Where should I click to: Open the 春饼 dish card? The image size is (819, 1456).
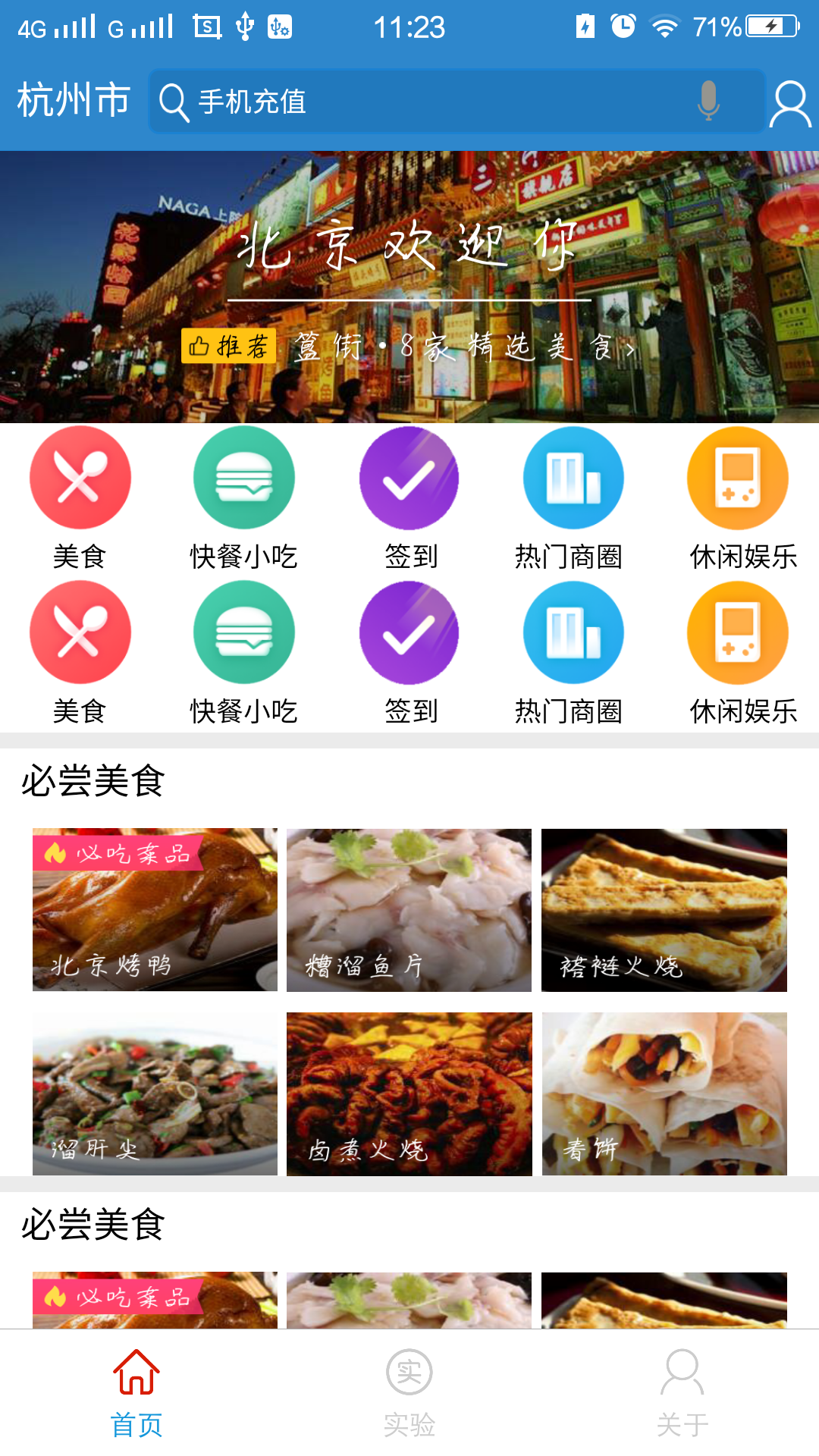(x=664, y=1094)
